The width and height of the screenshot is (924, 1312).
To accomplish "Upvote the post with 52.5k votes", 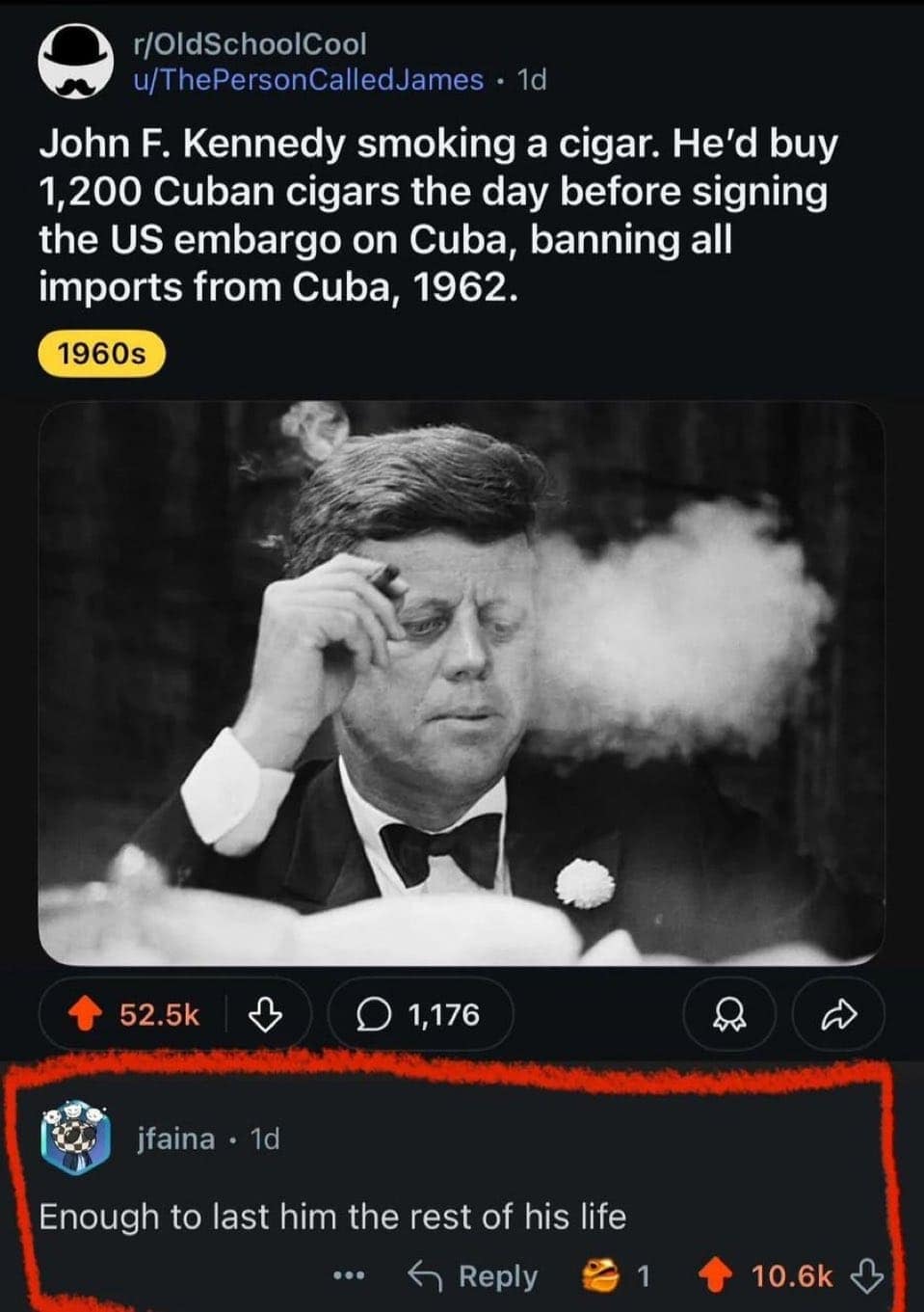I will [x=87, y=1014].
